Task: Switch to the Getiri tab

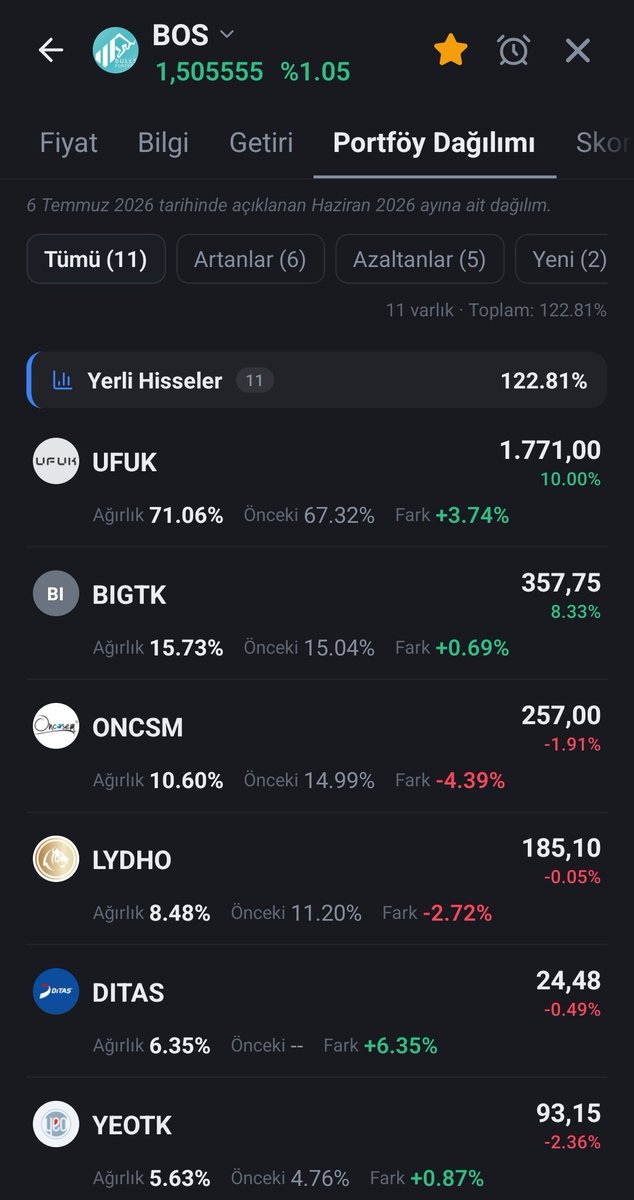Action: tap(261, 142)
